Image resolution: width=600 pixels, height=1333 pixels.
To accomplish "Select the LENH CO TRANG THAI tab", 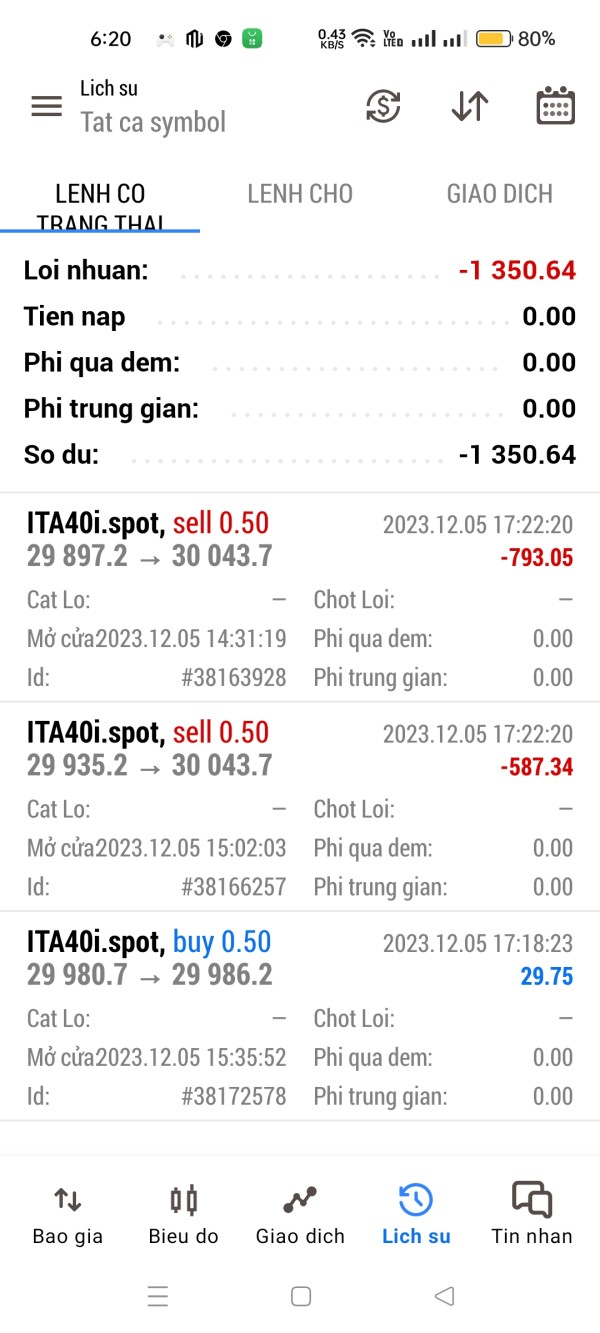I will click(100, 205).
